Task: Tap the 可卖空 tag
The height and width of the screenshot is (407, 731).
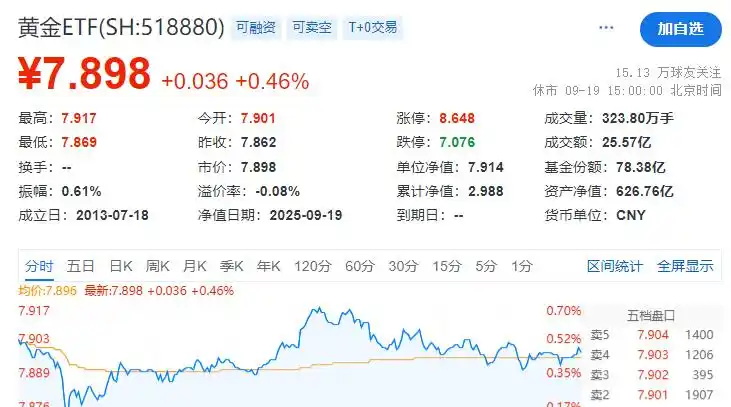Action: (x=312, y=28)
